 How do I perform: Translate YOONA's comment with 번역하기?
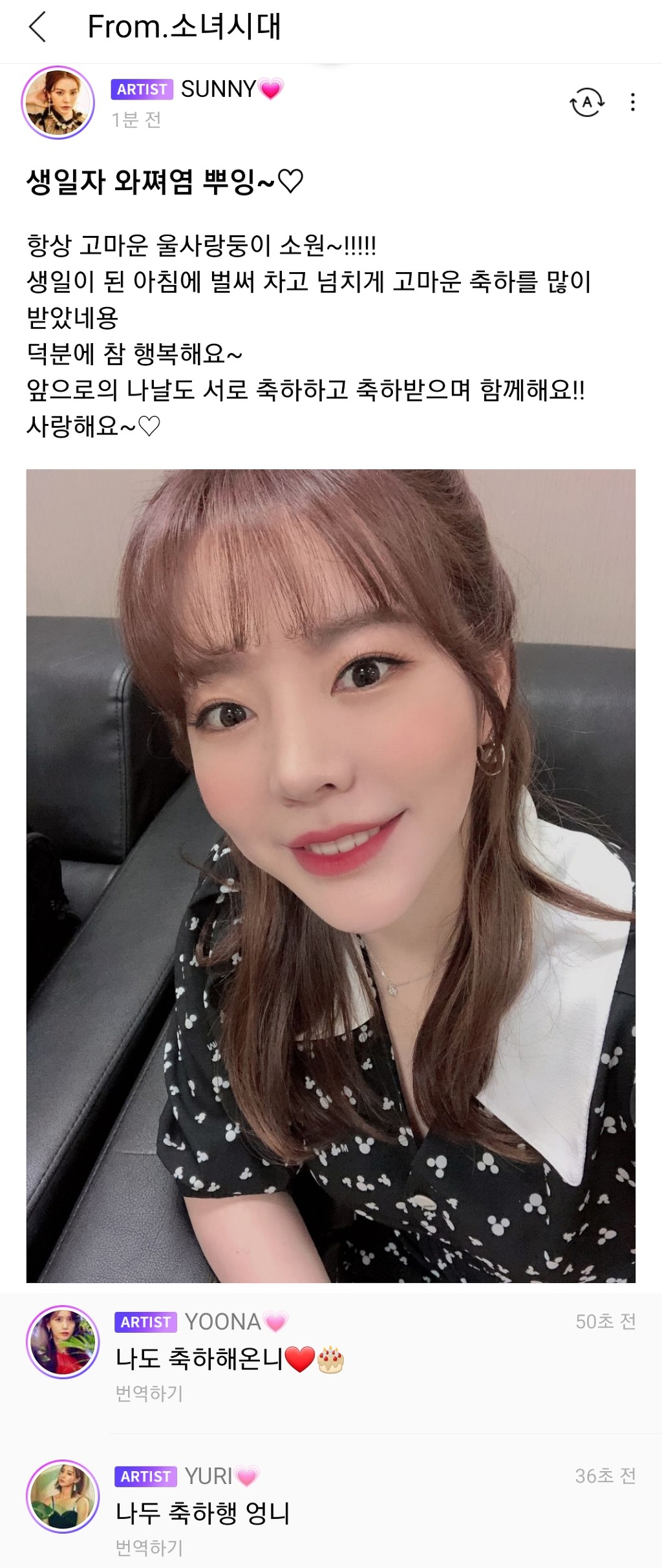149,1393
